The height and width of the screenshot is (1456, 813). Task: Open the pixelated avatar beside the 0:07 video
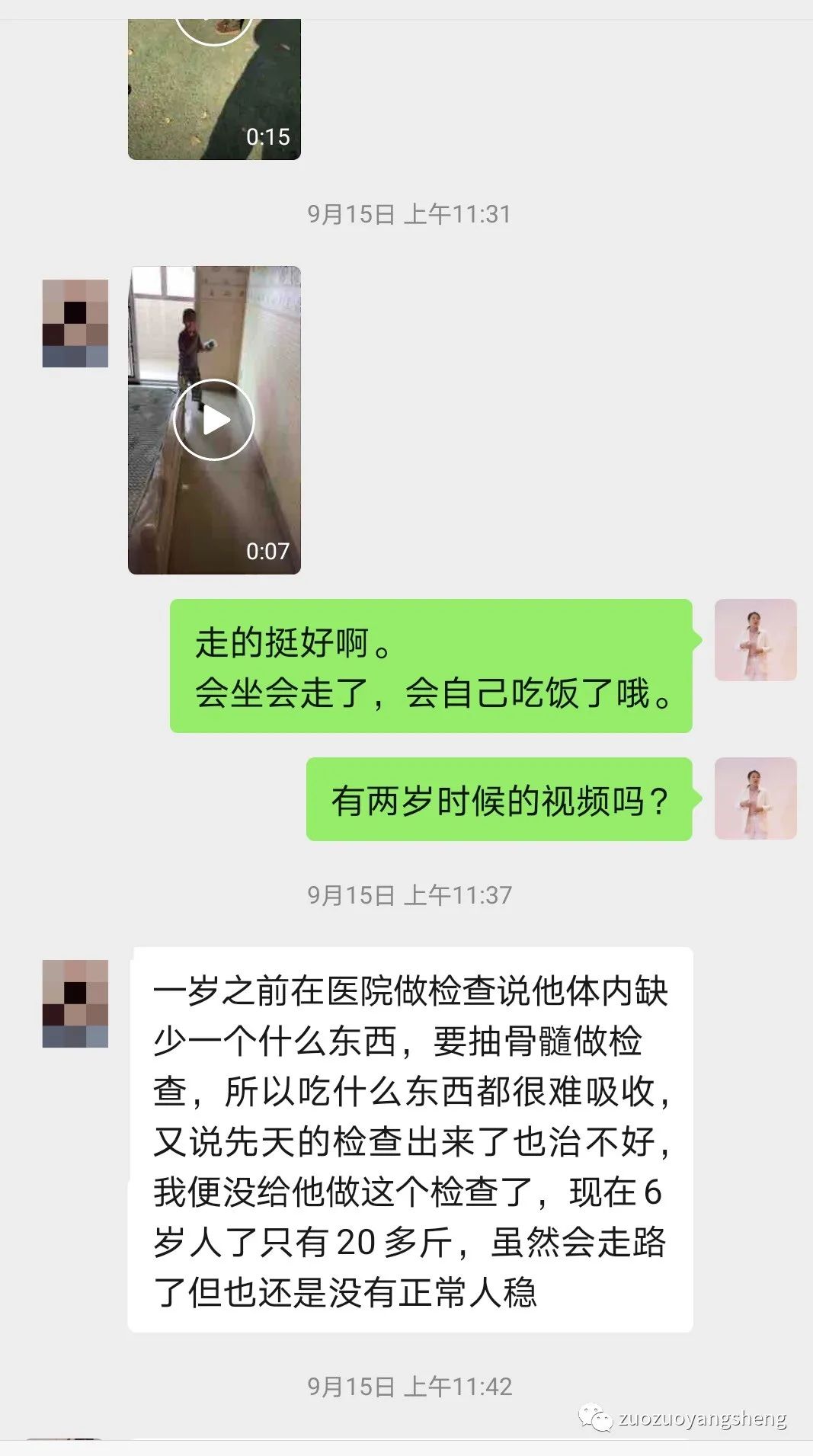[x=75, y=324]
